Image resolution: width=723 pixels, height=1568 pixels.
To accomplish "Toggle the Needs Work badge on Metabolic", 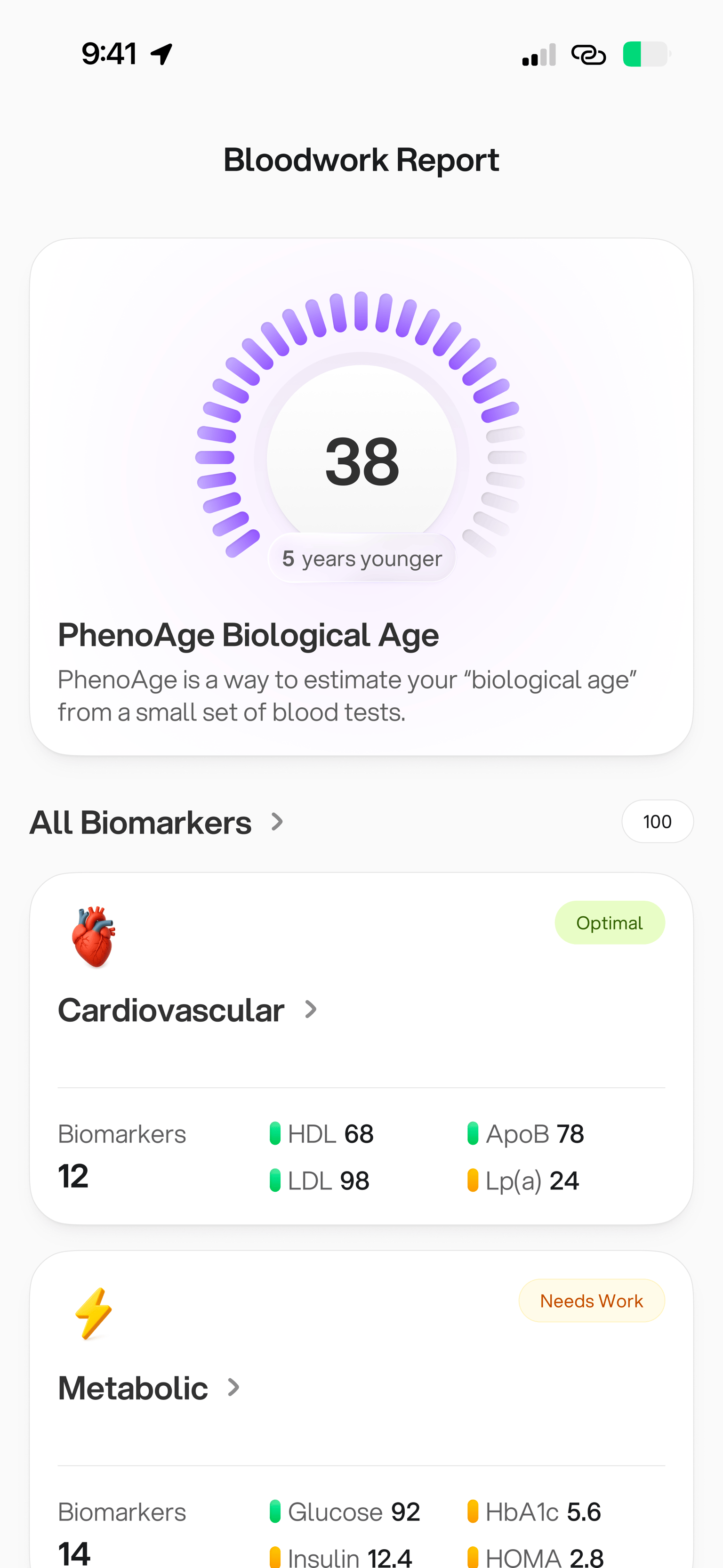I will pos(591,1300).
